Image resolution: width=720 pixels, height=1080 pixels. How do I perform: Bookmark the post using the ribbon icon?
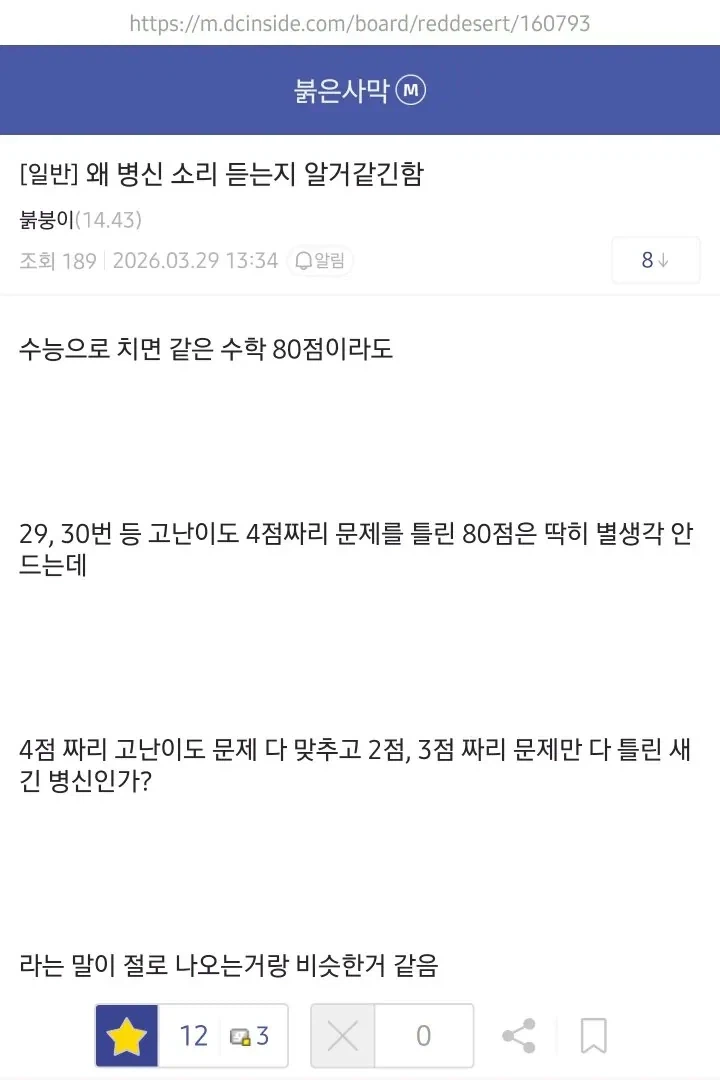(594, 1035)
